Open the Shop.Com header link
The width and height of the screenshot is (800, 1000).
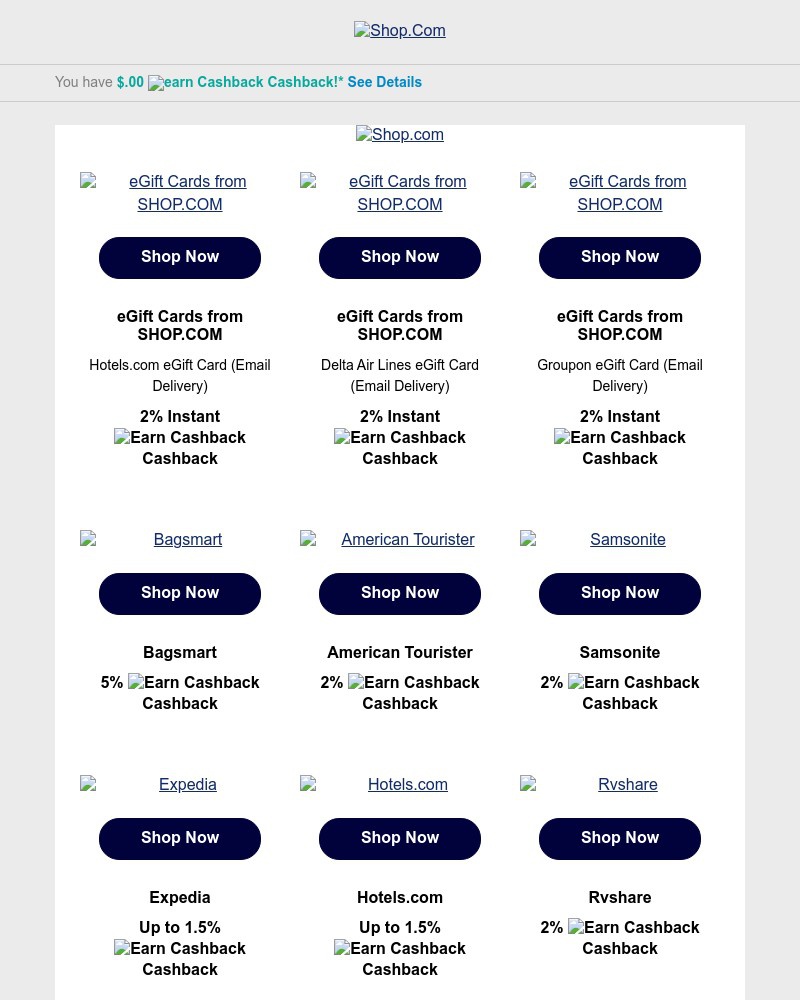pos(400,31)
